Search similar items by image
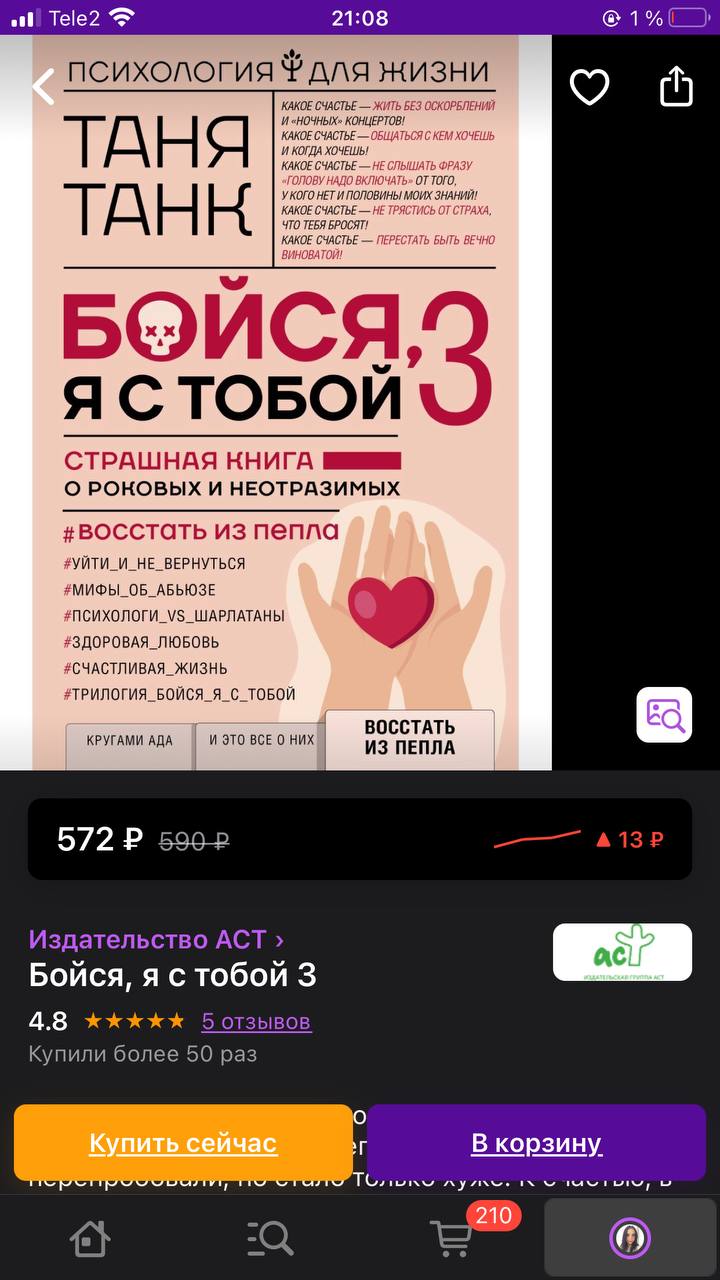The width and height of the screenshot is (720, 1280). (x=664, y=714)
